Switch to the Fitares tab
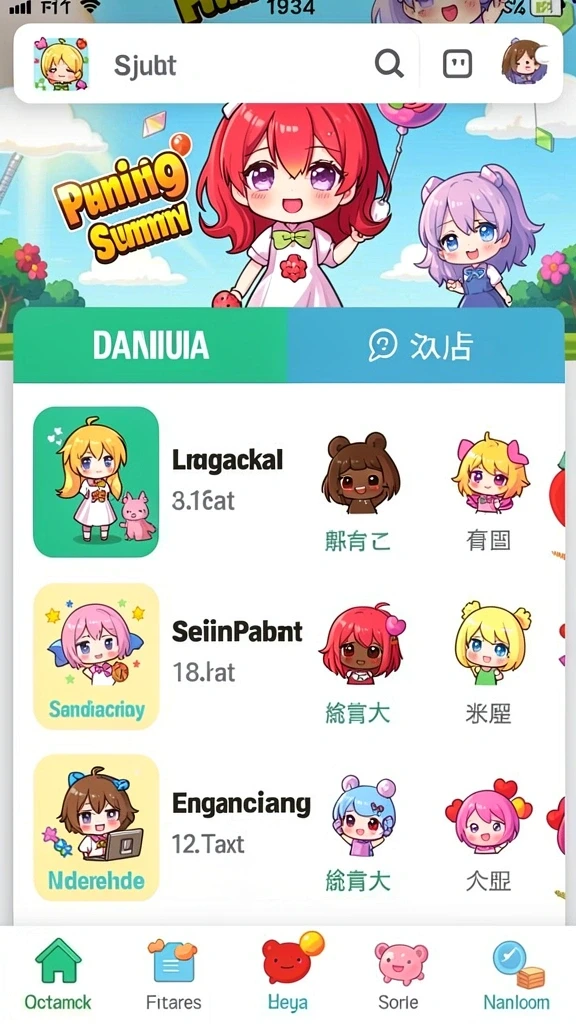The width and height of the screenshot is (576, 1024). [x=174, y=974]
